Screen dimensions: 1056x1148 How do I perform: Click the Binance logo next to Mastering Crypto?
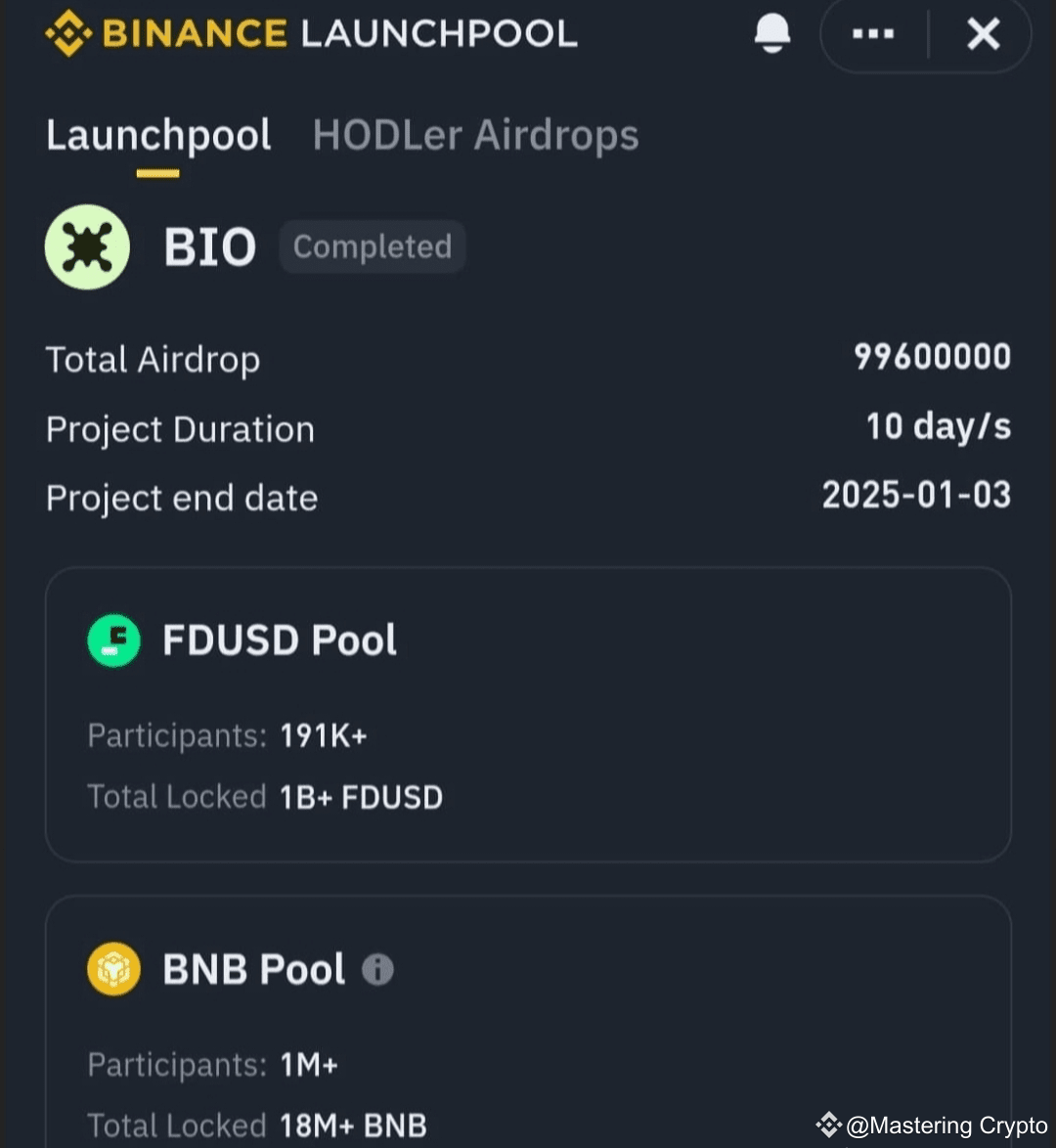tap(828, 1125)
